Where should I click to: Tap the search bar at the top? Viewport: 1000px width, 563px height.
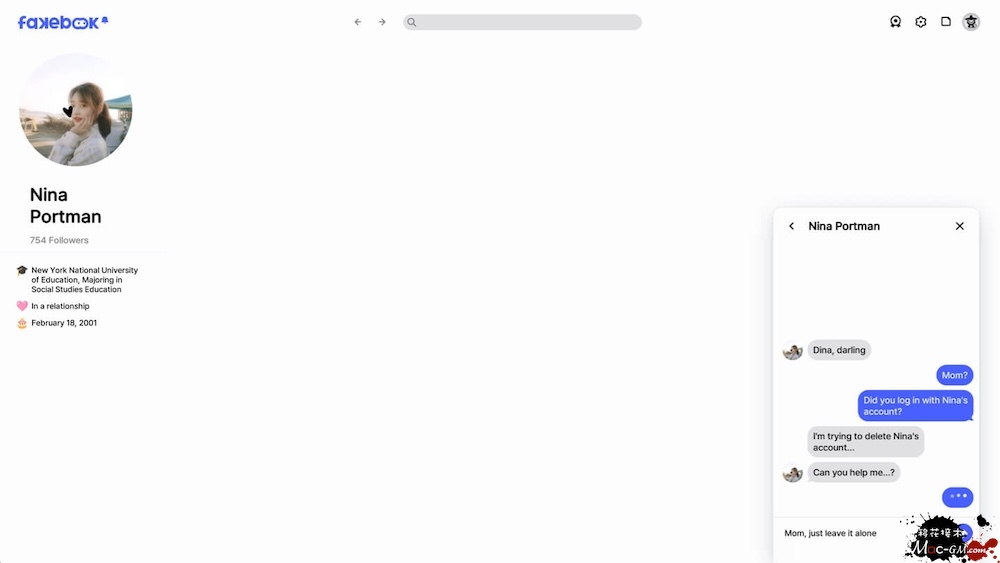[522, 22]
